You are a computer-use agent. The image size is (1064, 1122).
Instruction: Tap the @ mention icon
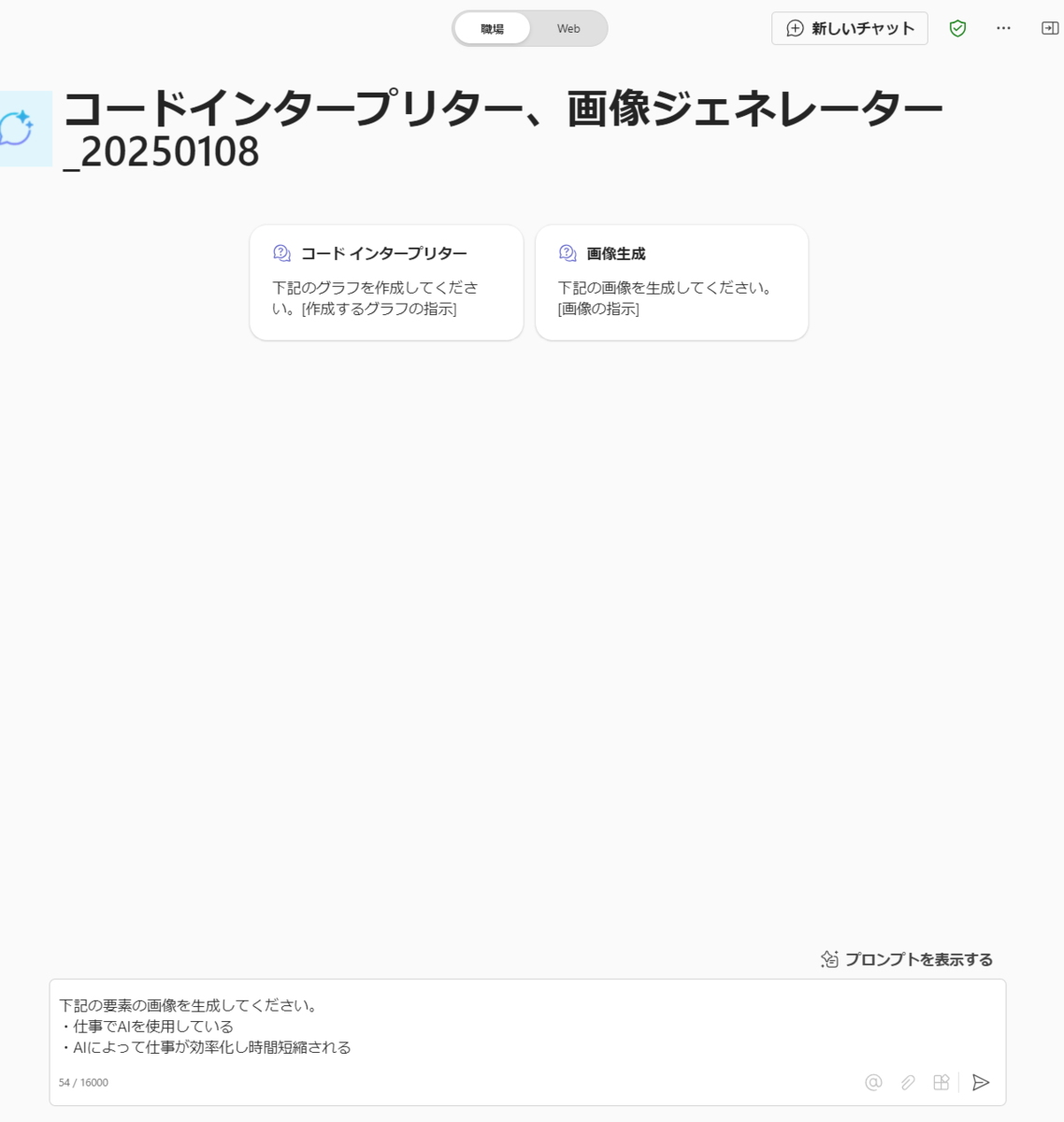pyautogui.click(x=873, y=1082)
